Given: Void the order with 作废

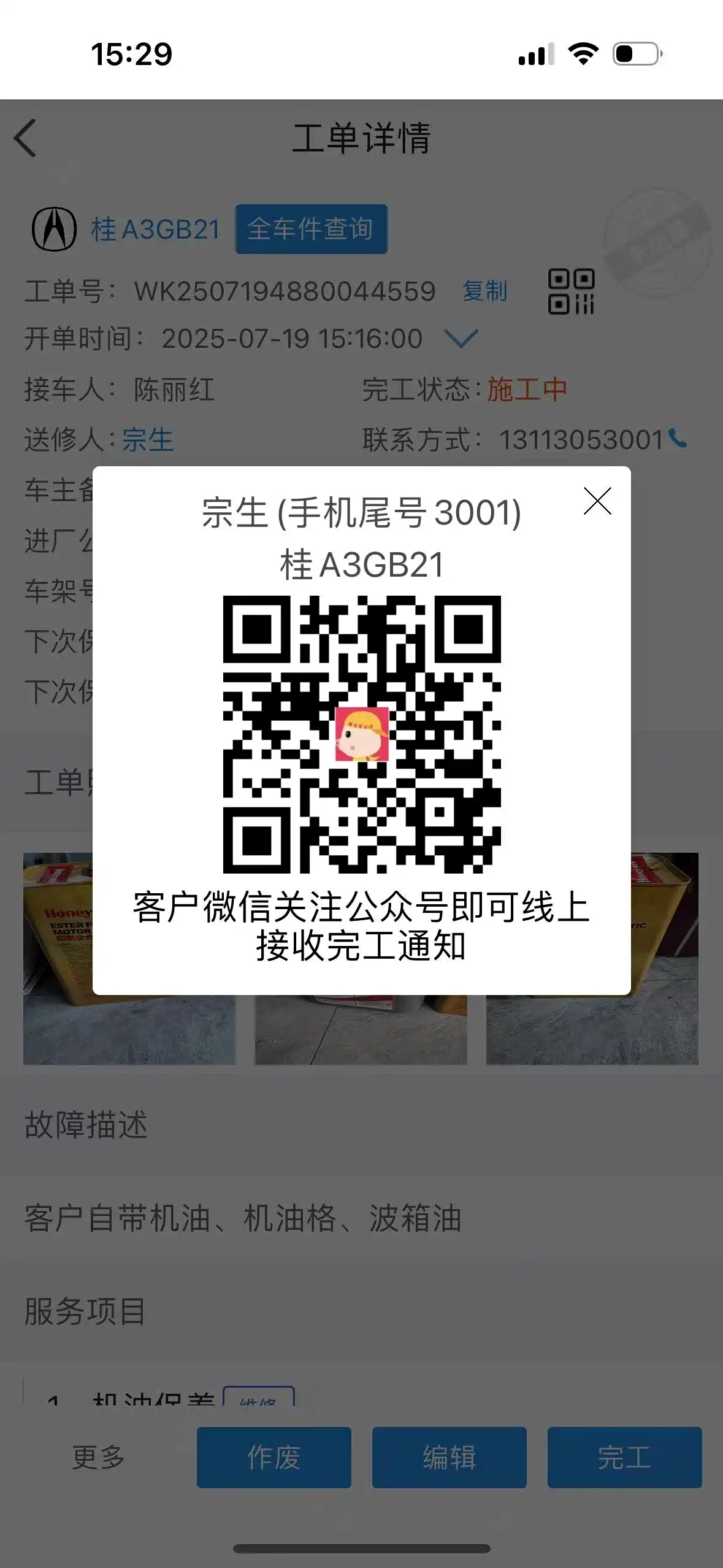Looking at the screenshot, I should pos(274,1457).
